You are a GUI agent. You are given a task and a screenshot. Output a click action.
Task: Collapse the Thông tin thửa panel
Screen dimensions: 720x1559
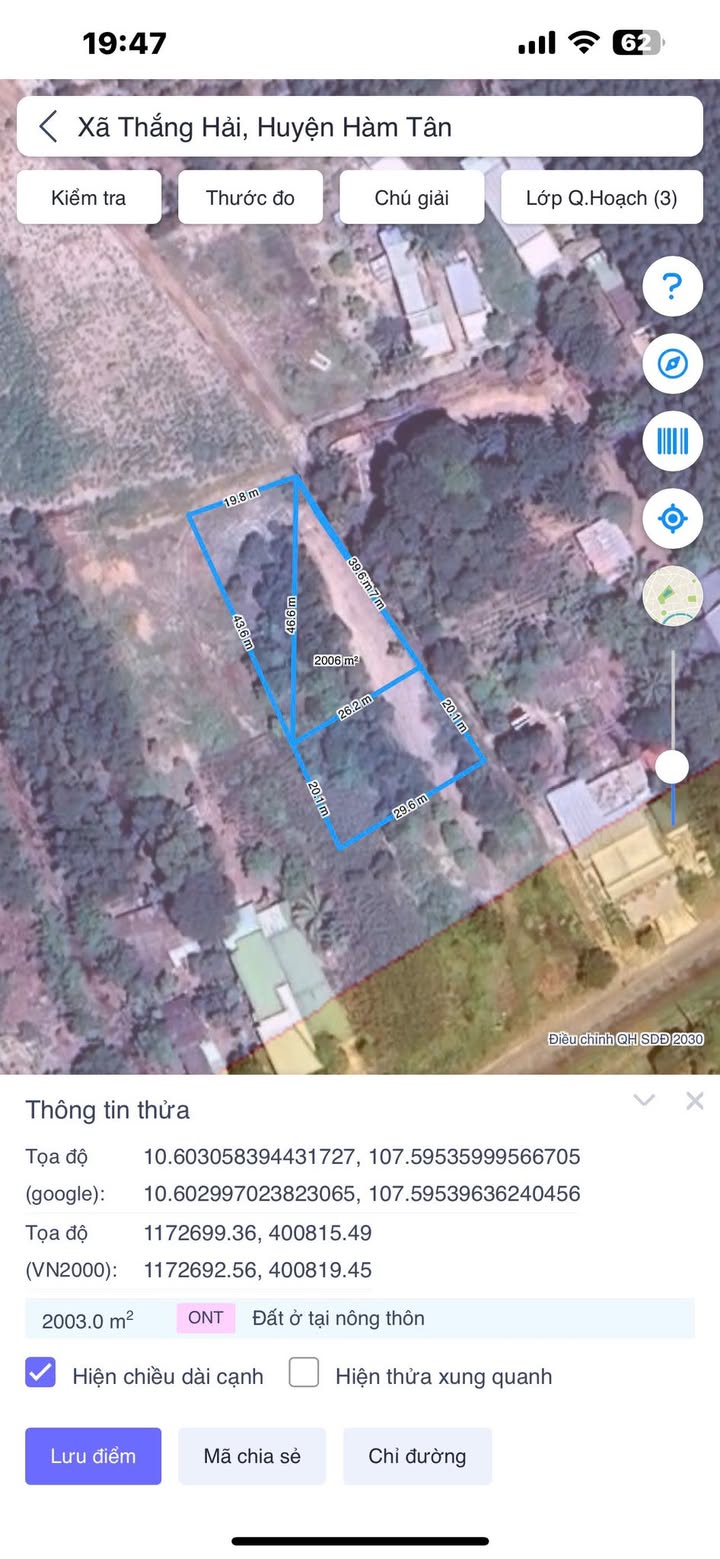(644, 1101)
